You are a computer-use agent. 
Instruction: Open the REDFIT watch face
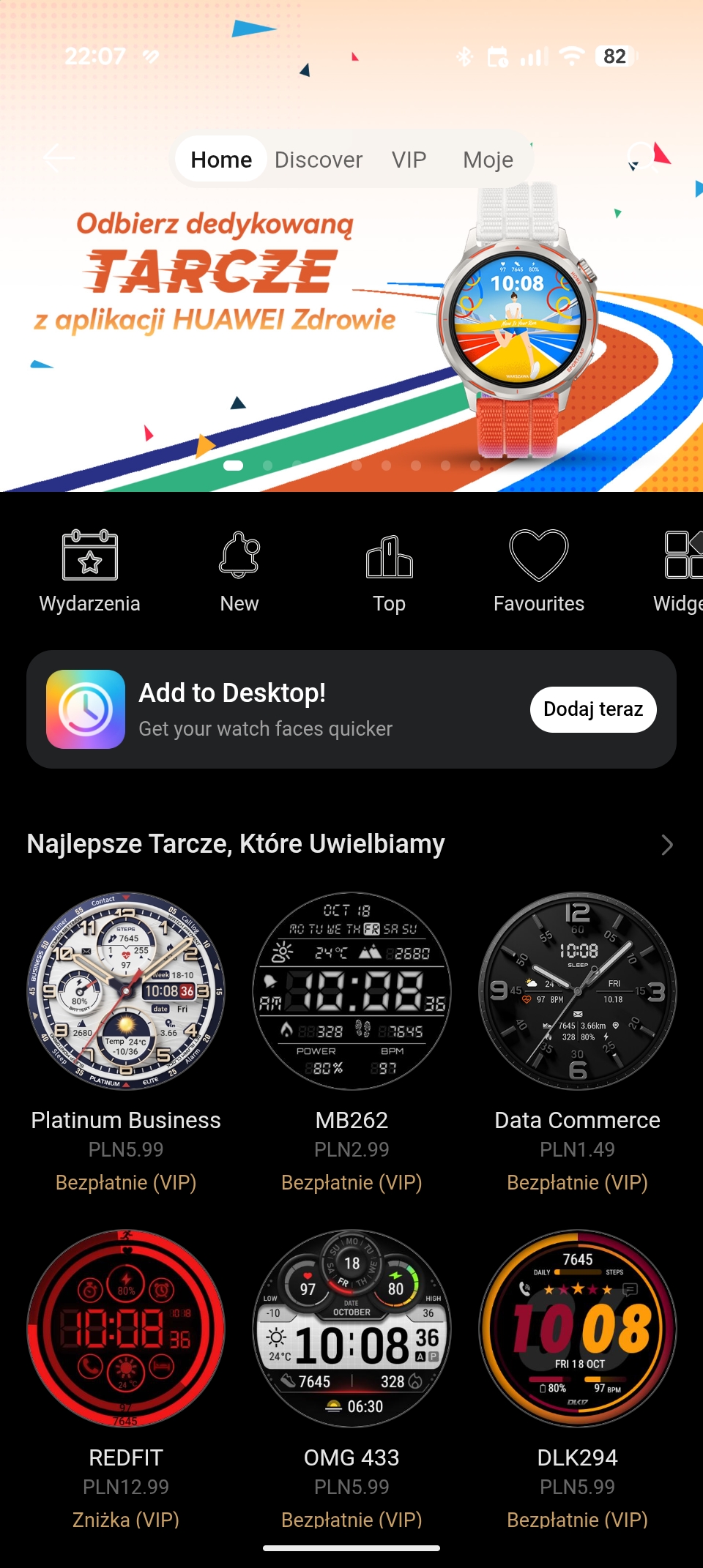pyautogui.click(x=126, y=1329)
